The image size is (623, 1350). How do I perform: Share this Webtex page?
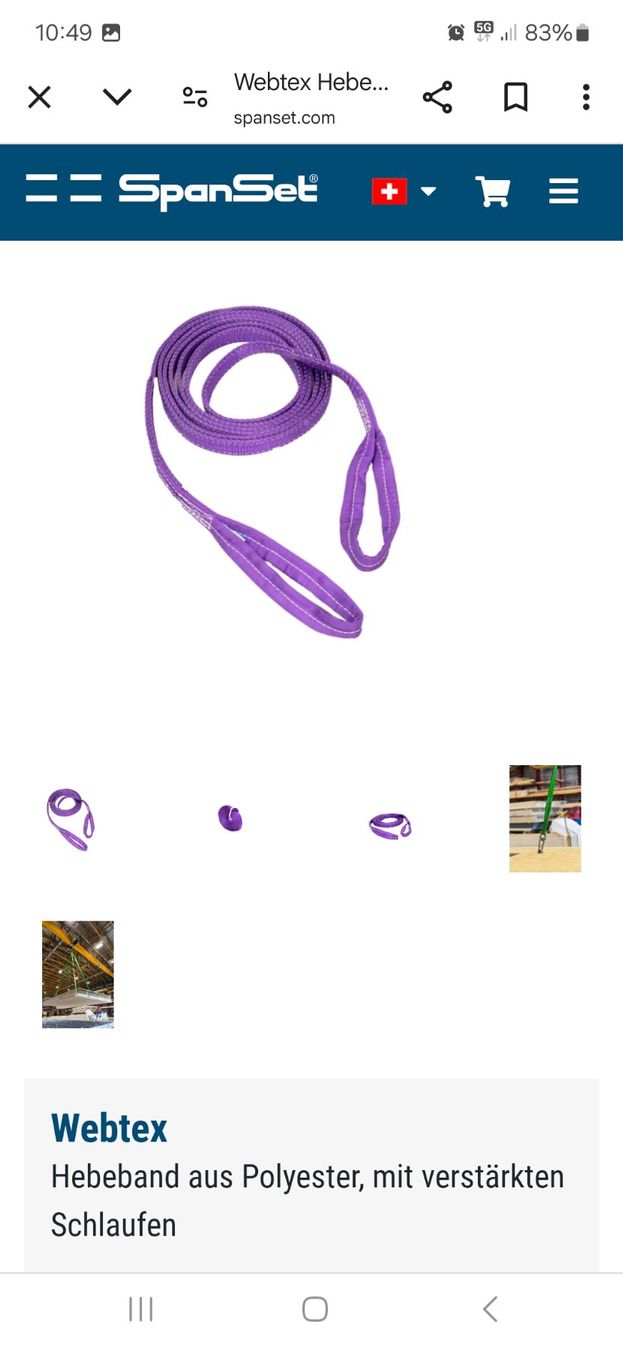pyautogui.click(x=437, y=97)
